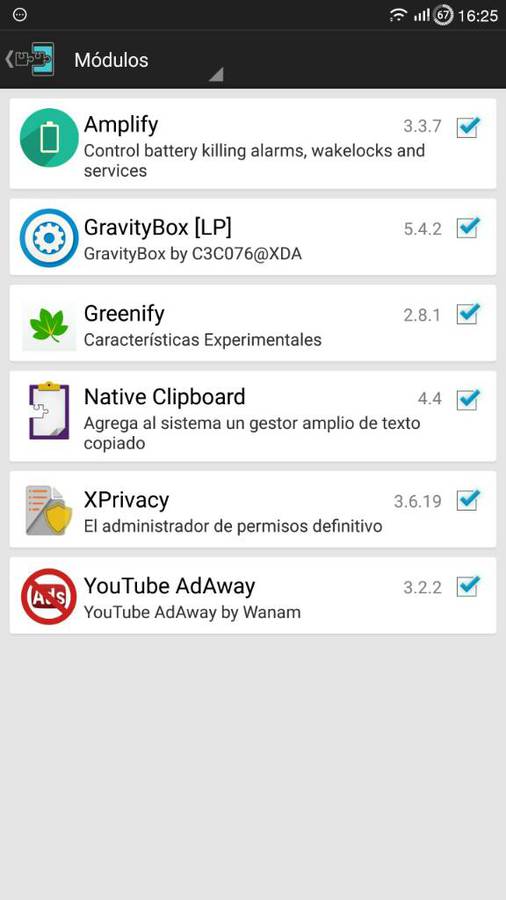The width and height of the screenshot is (506, 900).
Task: Toggle the YouTube AdAway checkbox
Action: 468,586
